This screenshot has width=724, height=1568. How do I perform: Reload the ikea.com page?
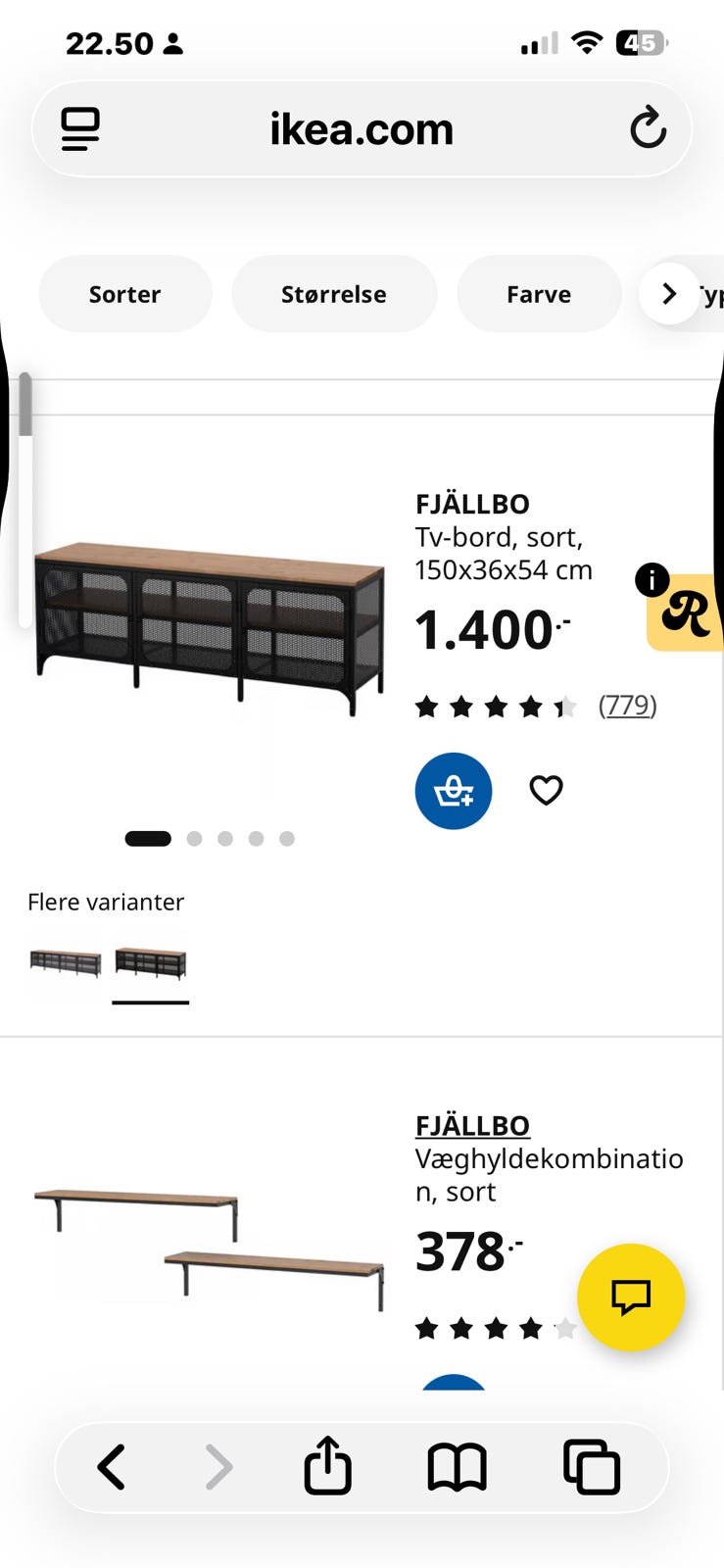(x=650, y=128)
